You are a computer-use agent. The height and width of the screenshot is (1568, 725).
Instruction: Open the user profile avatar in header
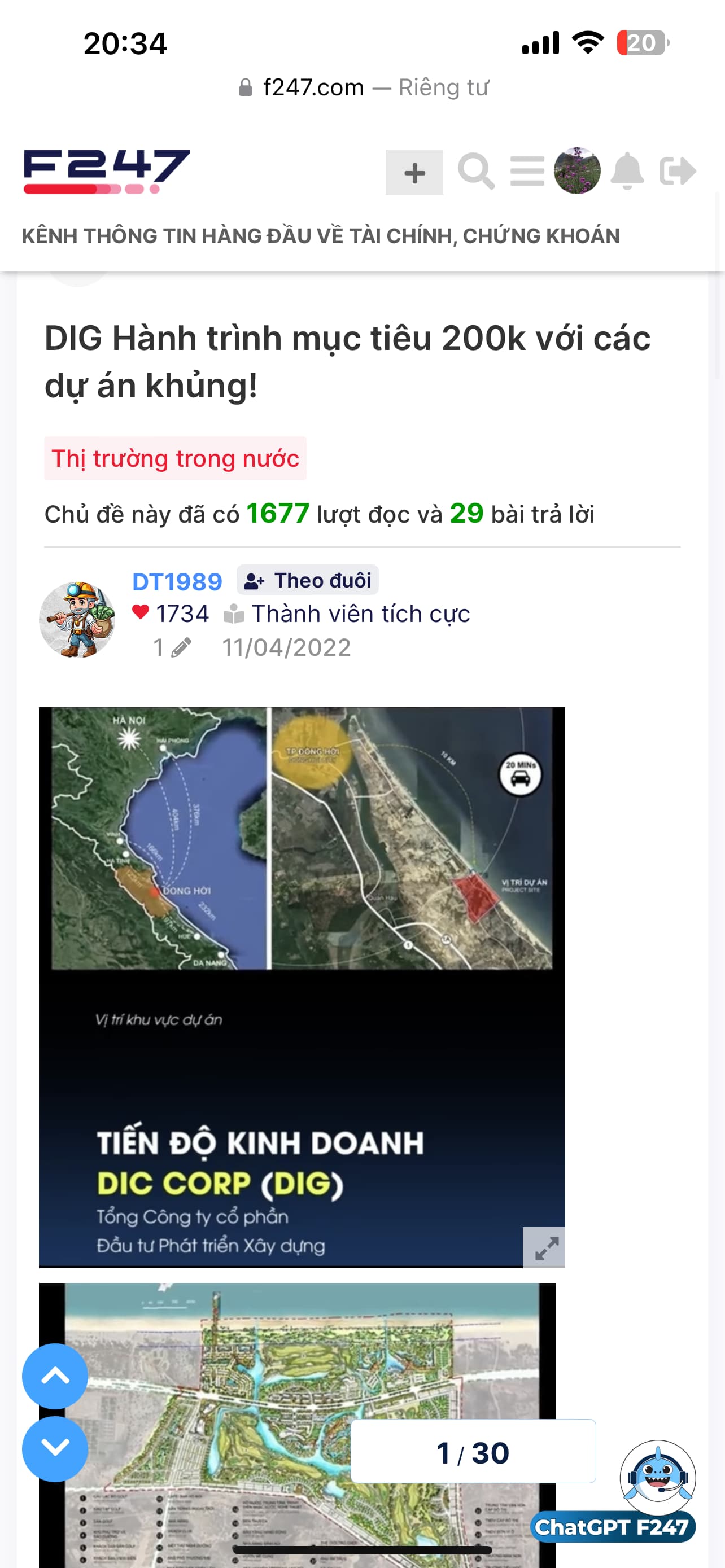tap(577, 171)
